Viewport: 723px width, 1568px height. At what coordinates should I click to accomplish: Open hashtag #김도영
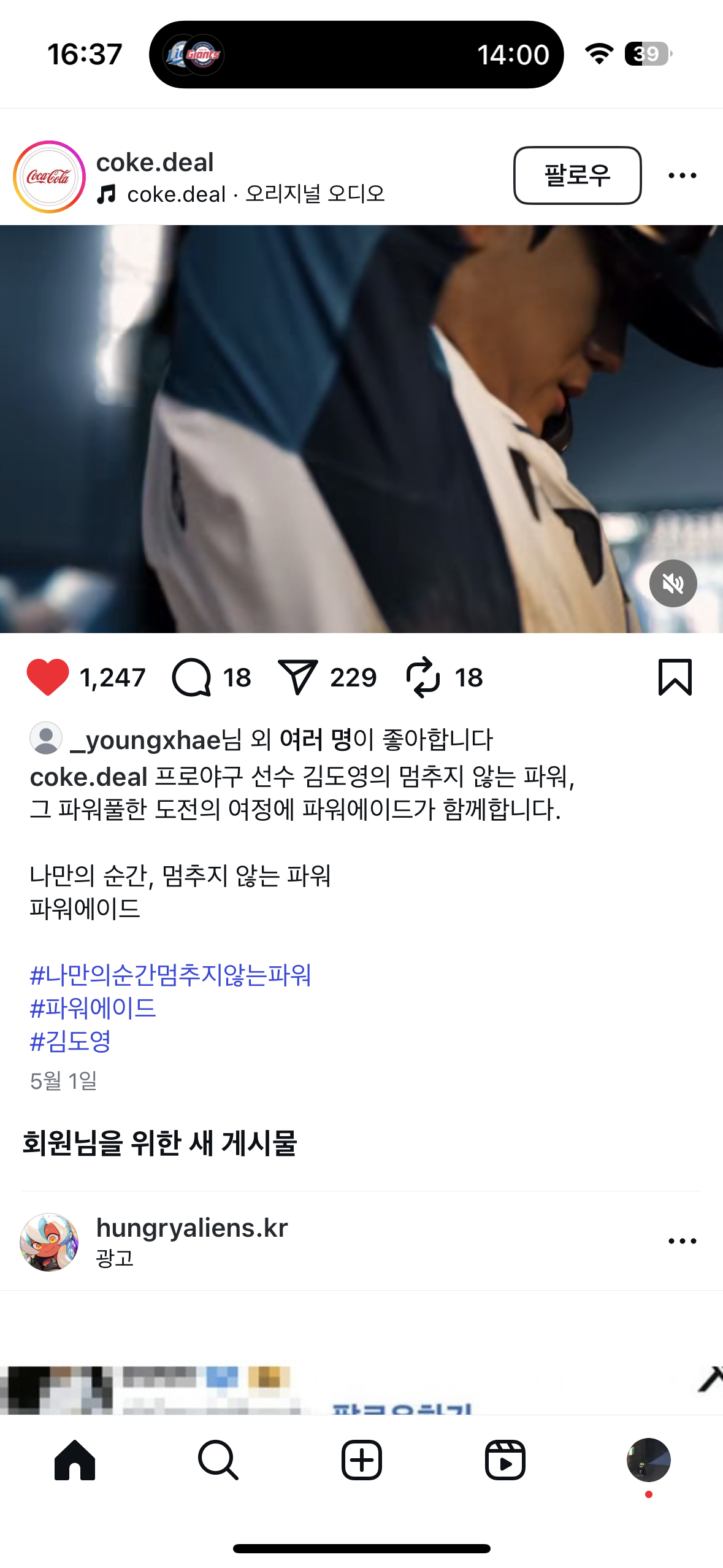(71, 1041)
